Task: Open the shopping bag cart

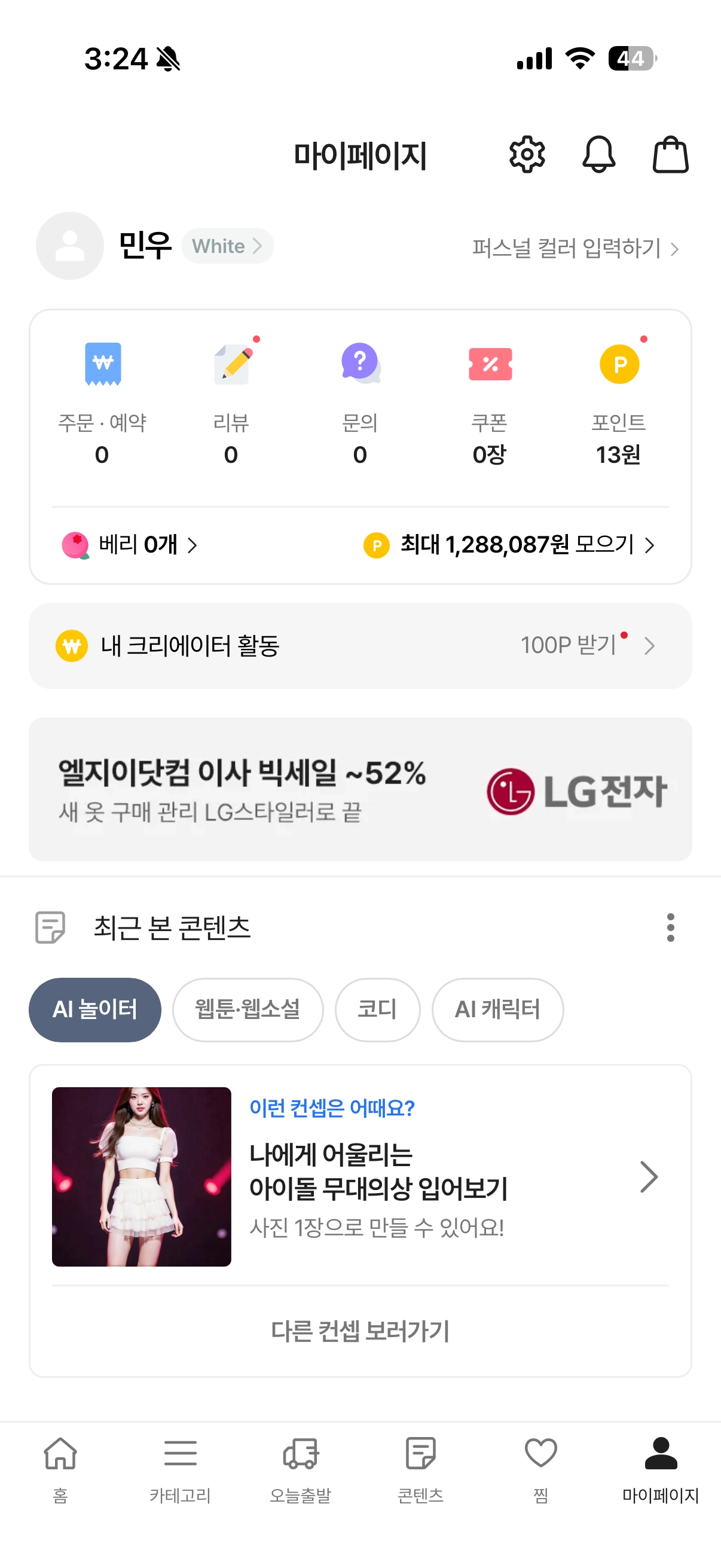Action: tap(670, 155)
